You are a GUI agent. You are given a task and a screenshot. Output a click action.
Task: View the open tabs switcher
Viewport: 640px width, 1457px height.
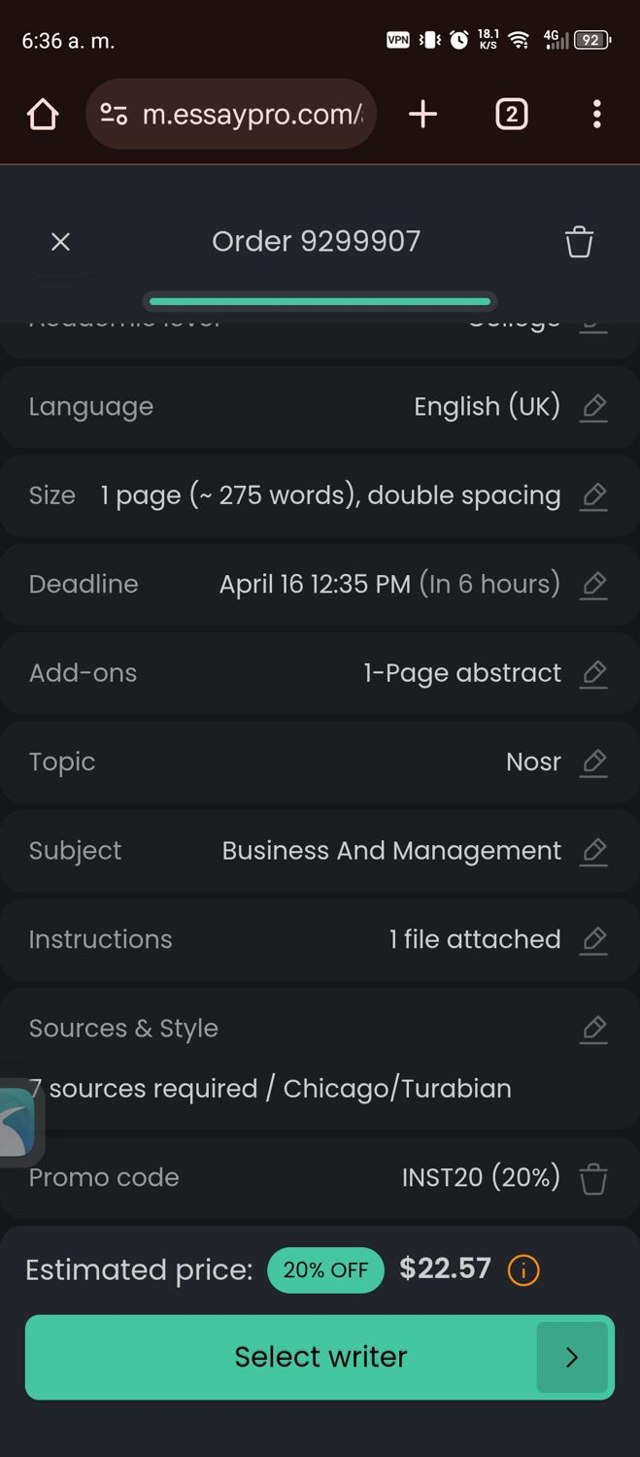(511, 115)
